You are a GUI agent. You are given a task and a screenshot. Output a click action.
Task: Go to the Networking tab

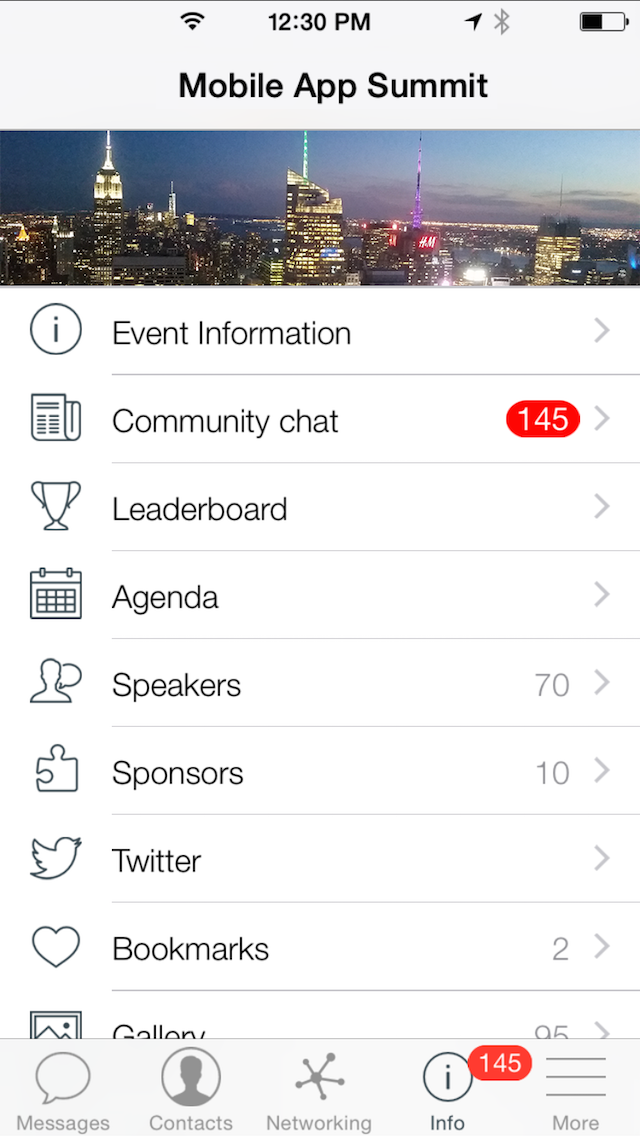[x=319, y=1092]
